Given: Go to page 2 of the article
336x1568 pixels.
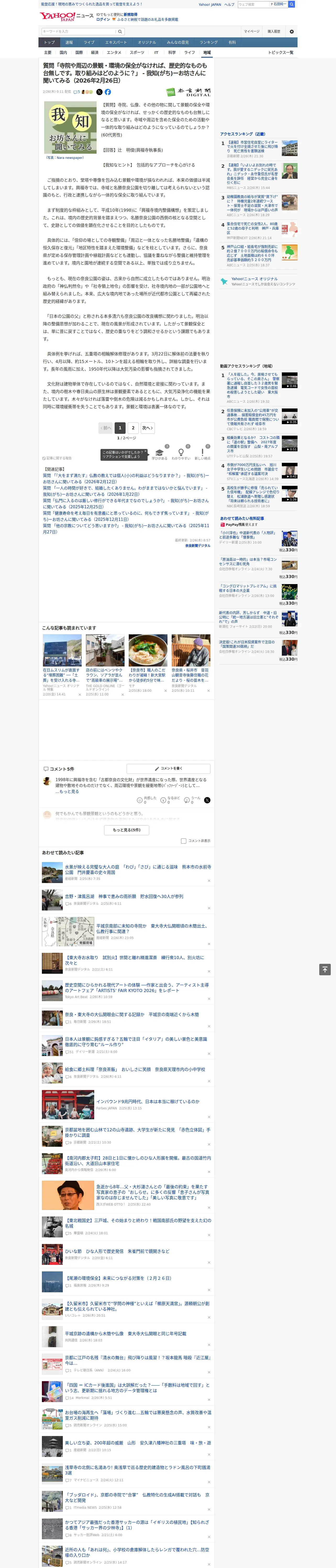Looking at the screenshot, I should tap(133, 428).
